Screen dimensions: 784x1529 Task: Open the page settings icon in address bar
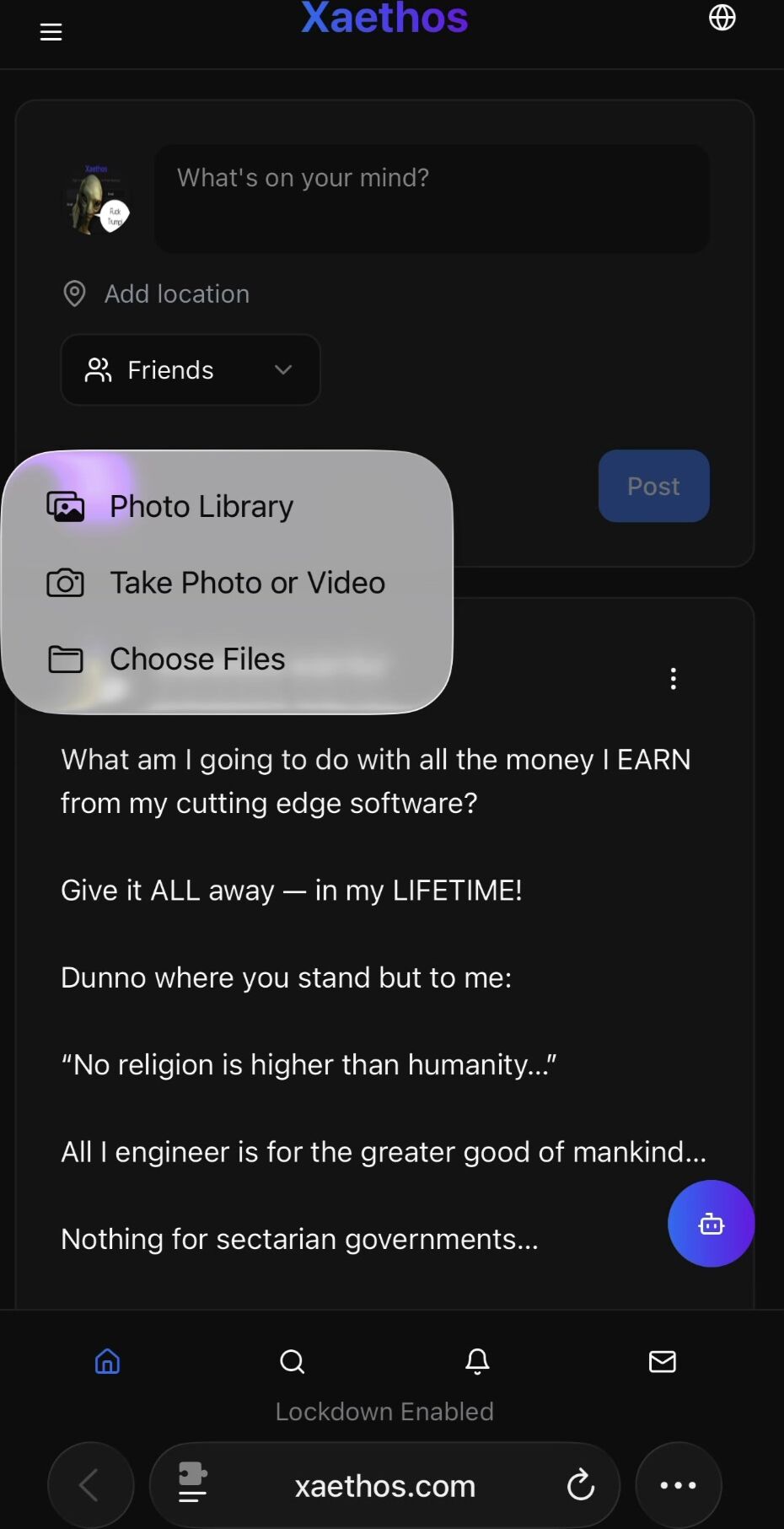tap(192, 1483)
